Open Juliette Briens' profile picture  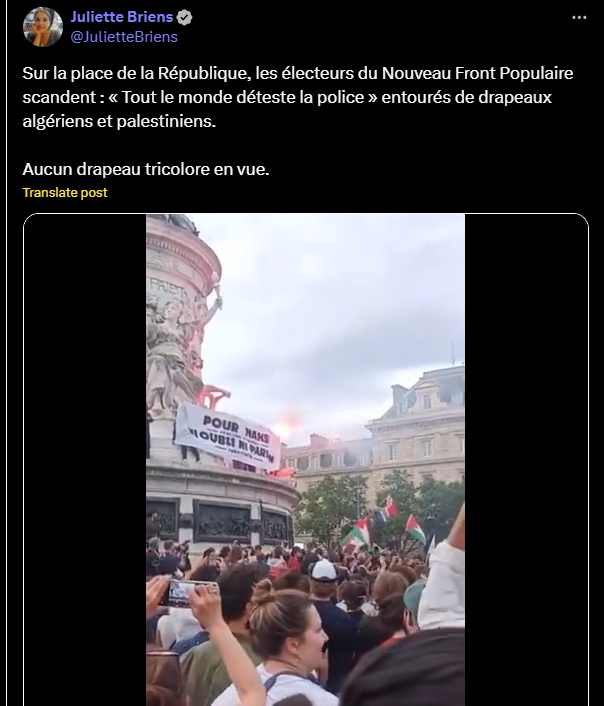[x=42, y=27]
